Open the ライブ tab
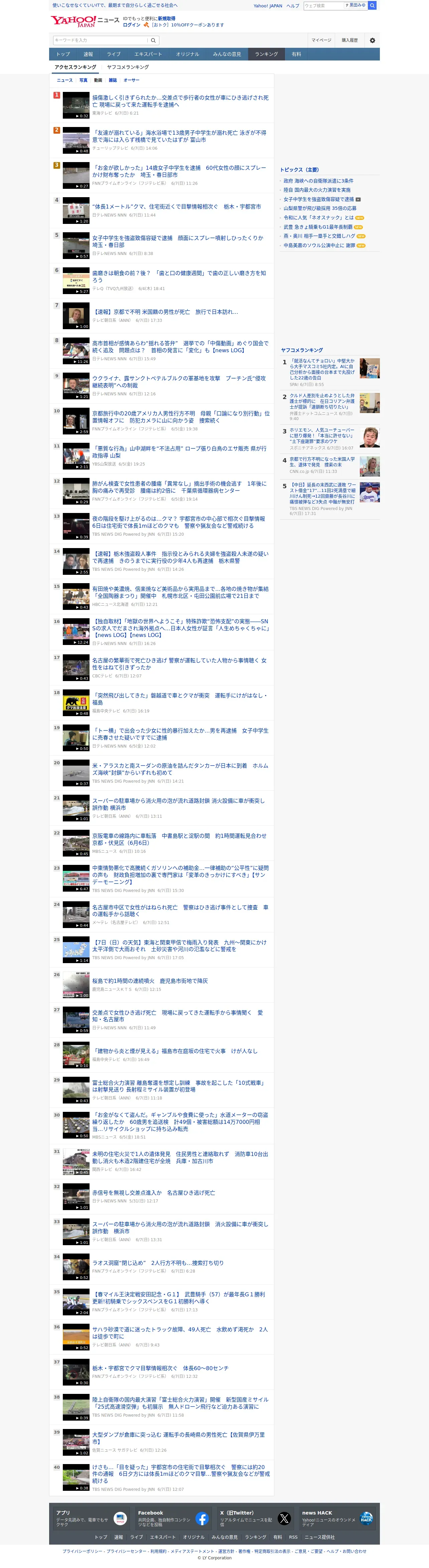 click(114, 54)
